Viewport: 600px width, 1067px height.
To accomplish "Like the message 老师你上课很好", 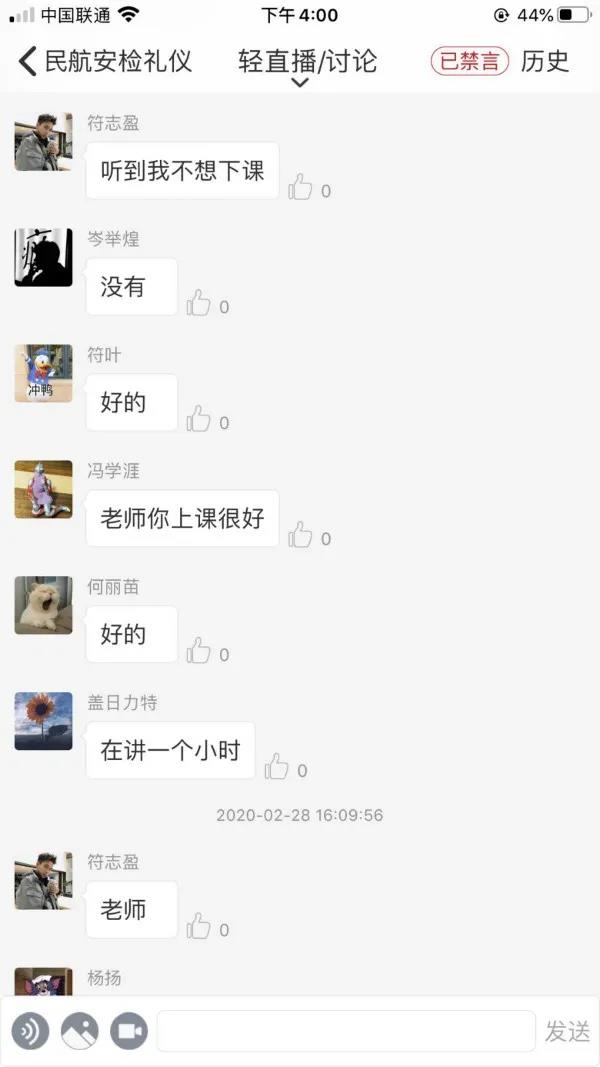I will (x=301, y=535).
